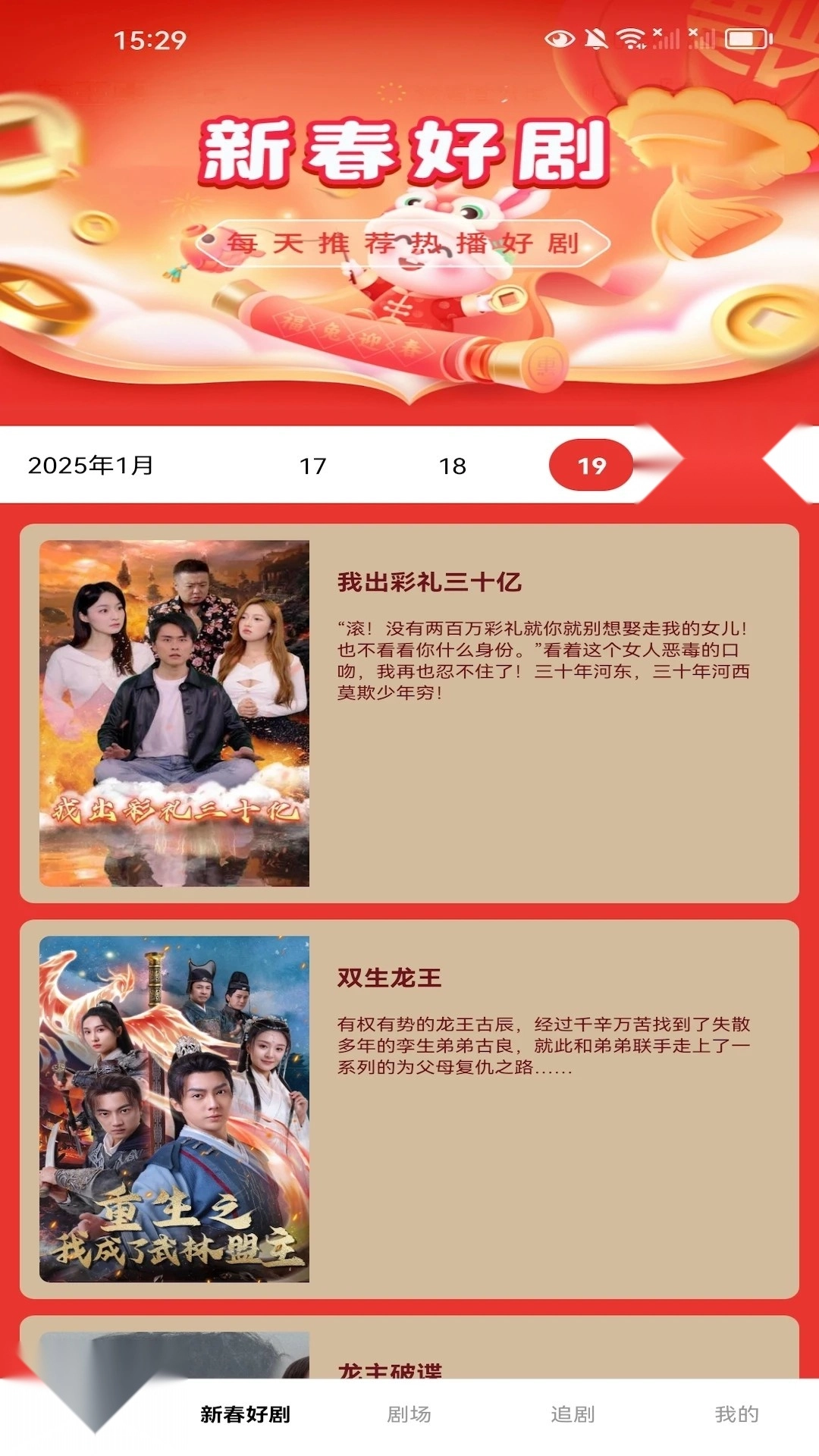Tap the eye-protection mode status icon
This screenshot has height=1456, width=819.
pyautogui.click(x=560, y=38)
